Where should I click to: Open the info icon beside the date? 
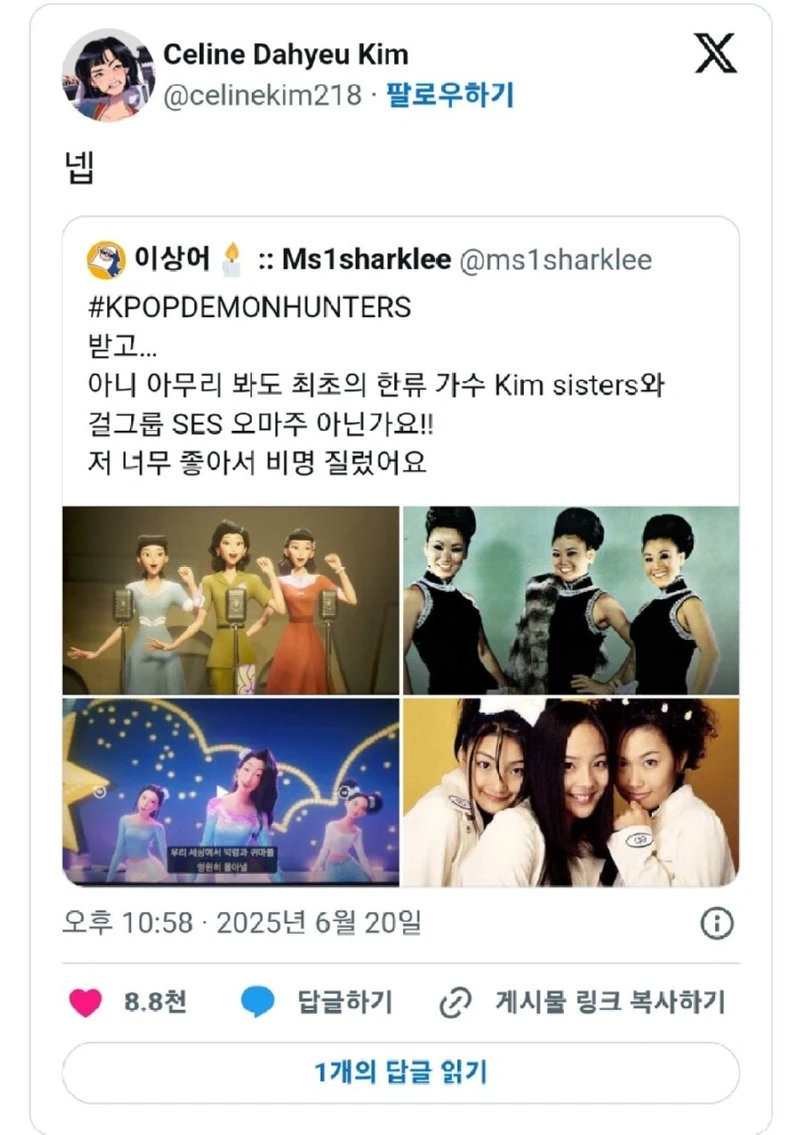(717, 924)
